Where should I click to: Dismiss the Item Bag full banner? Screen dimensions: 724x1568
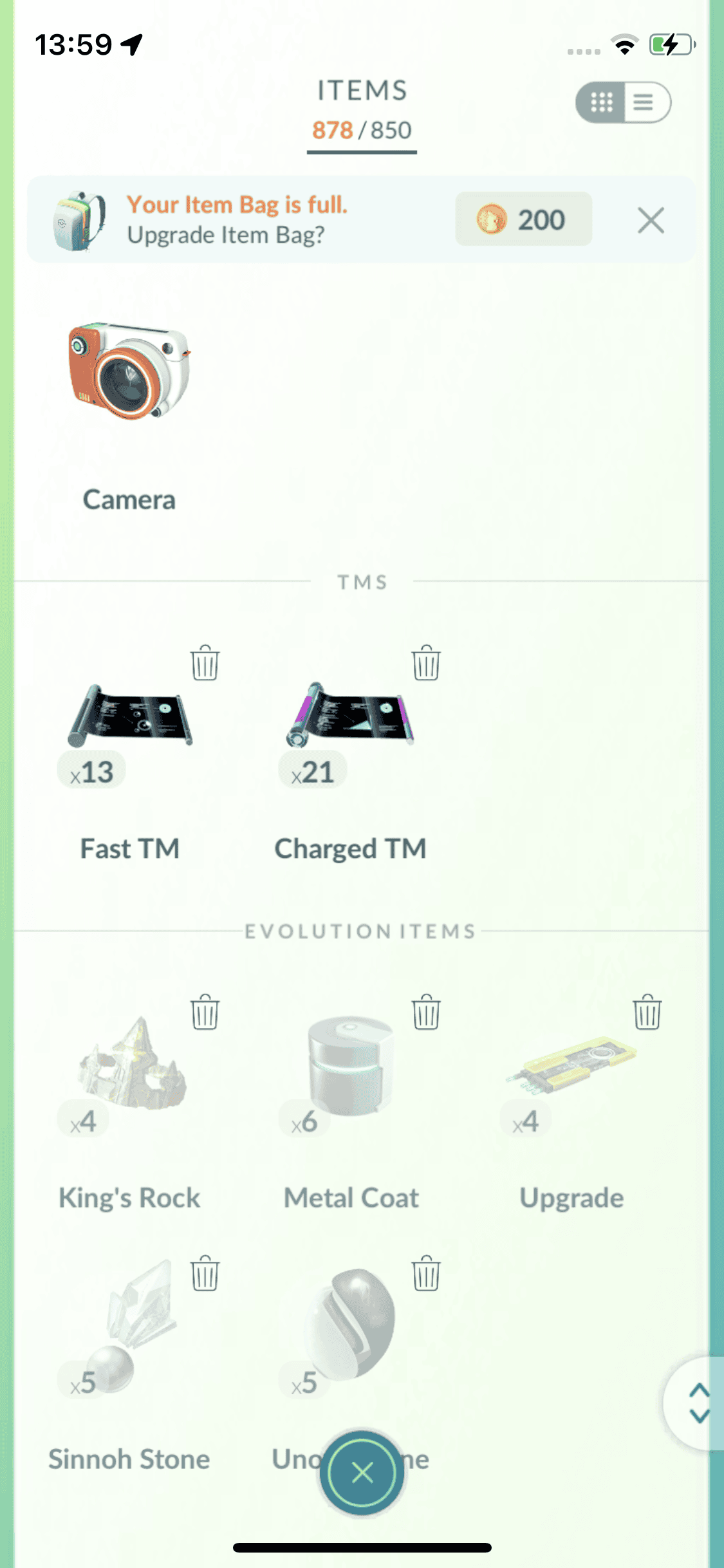coord(651,221)
